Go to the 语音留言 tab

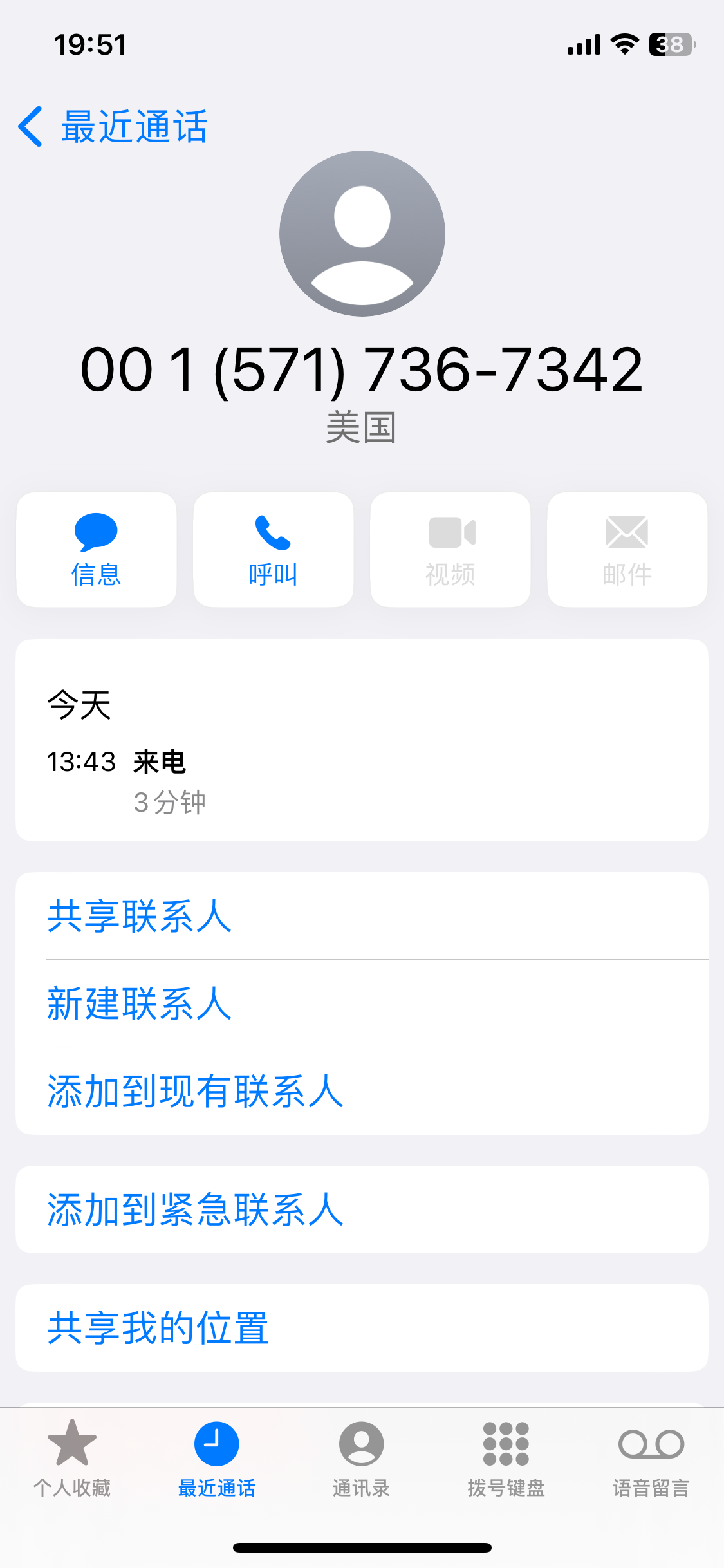pos(651,1456)
